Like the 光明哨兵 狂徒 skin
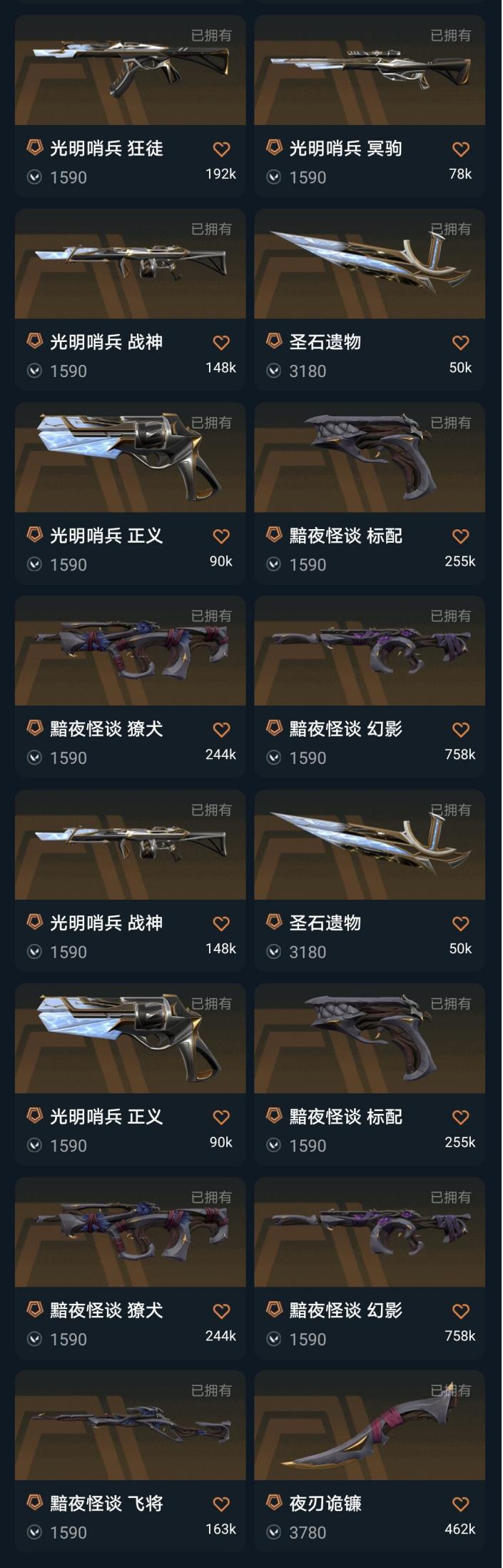This screenshot has height=1568, width=503. click(221, 149)
